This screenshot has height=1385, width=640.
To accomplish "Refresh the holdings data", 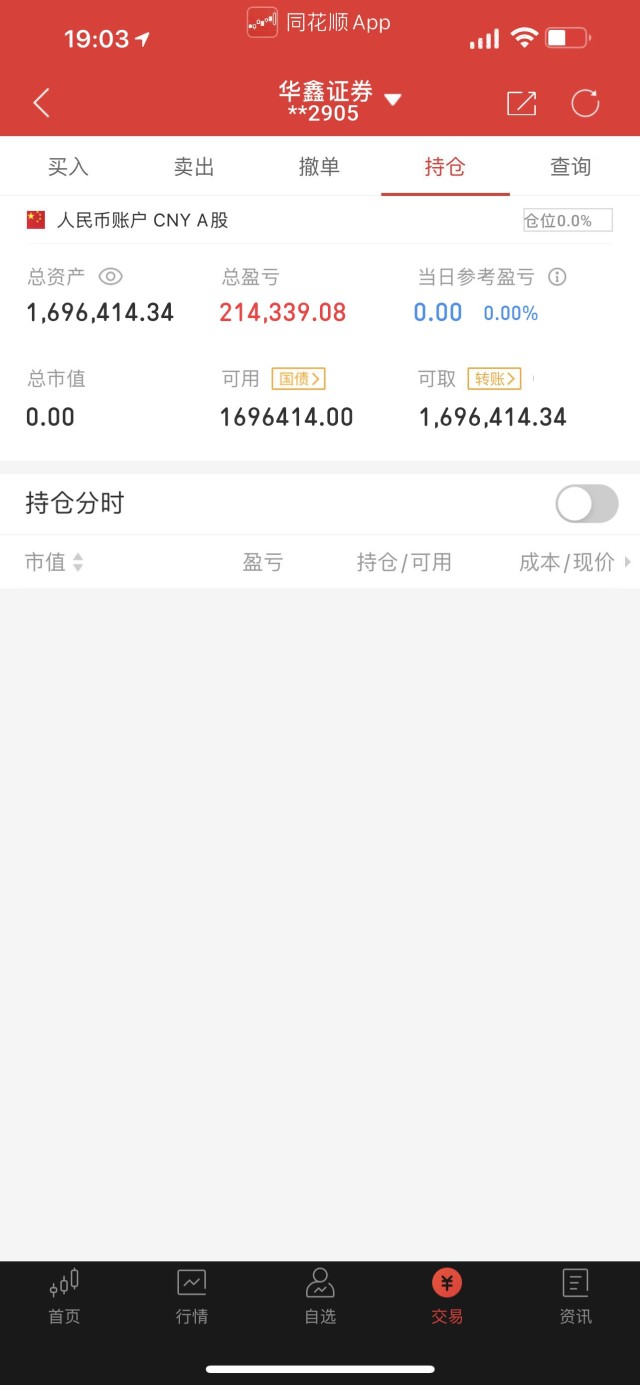I will click(585, 103).
